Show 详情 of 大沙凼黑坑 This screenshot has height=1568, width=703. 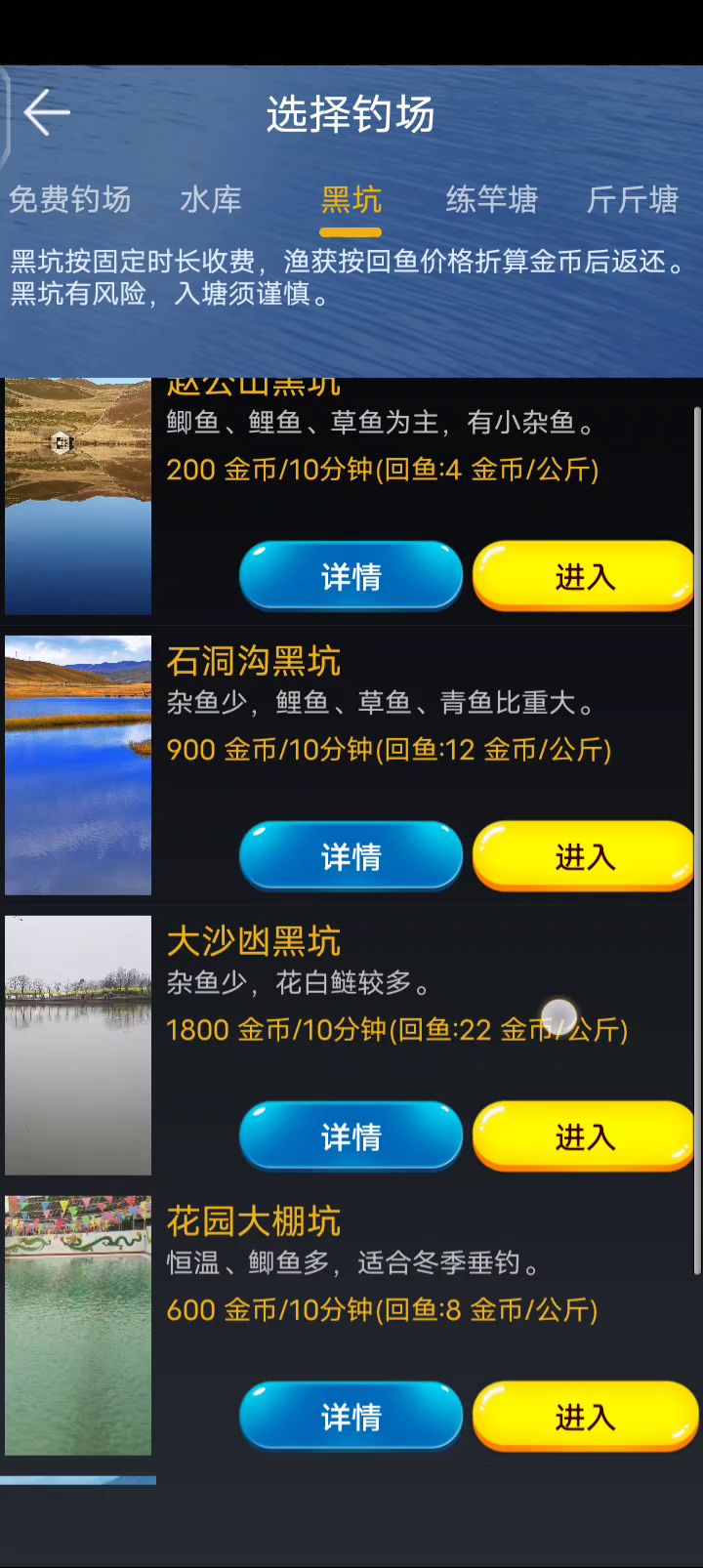click(x=351, y=1136)
